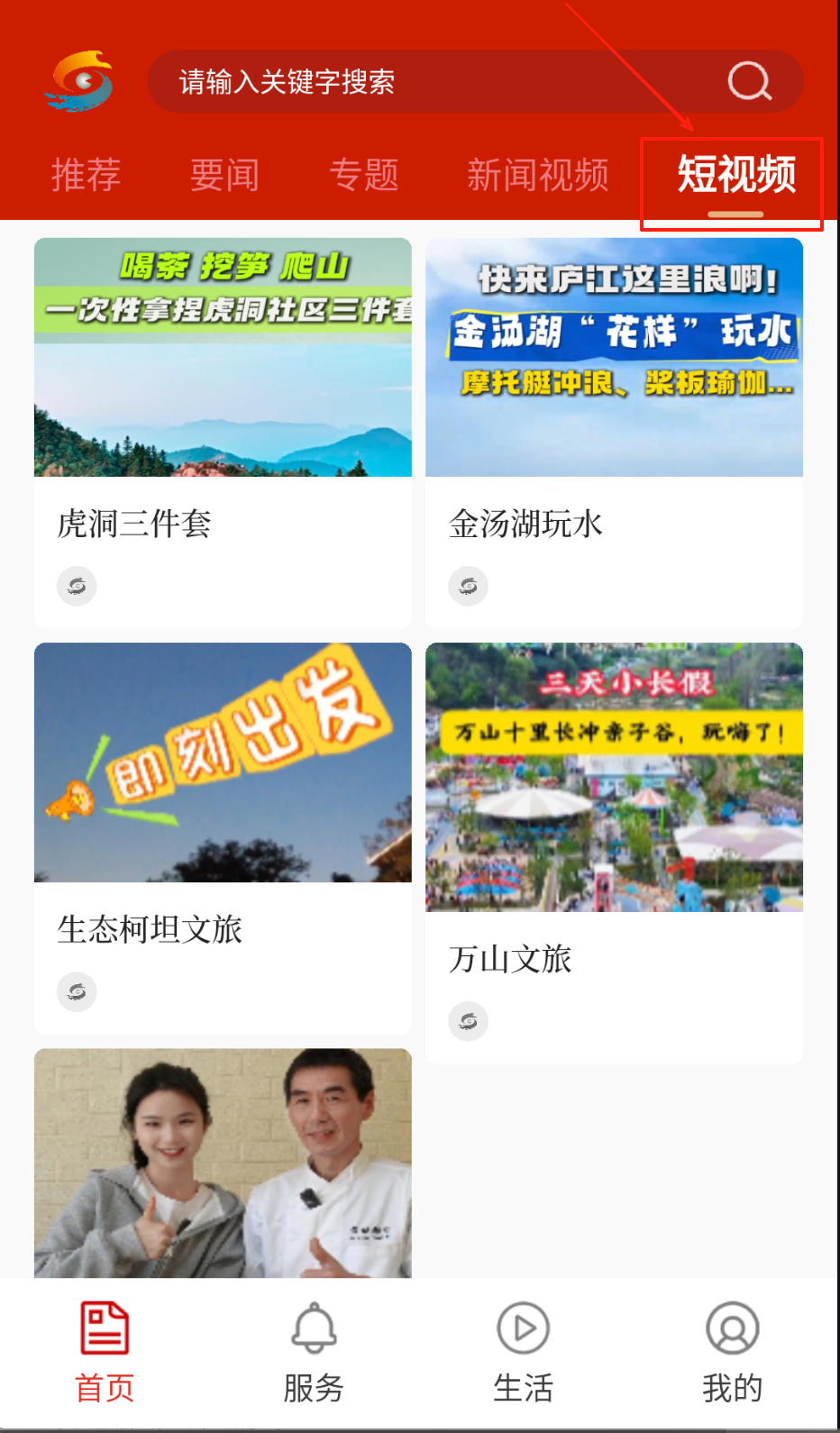Open the 服务 bottom tab

314,1352
